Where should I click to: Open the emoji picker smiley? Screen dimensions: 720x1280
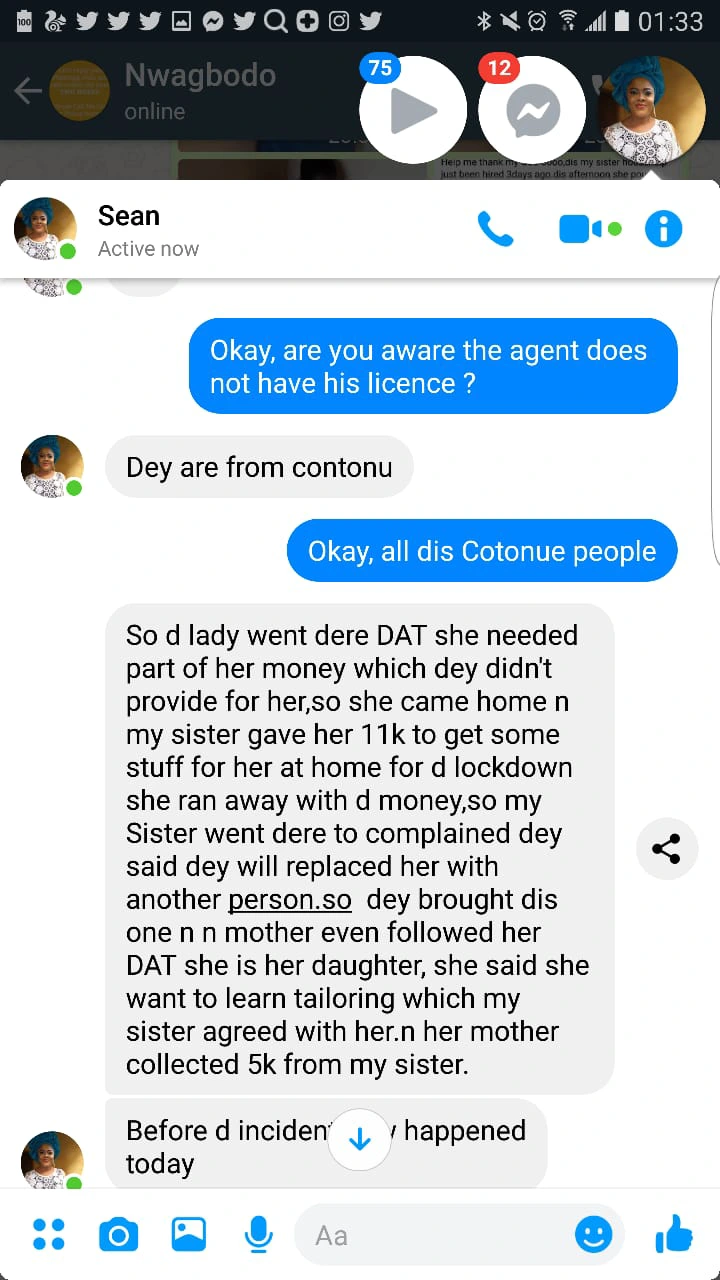click(x=593, y=1235)
